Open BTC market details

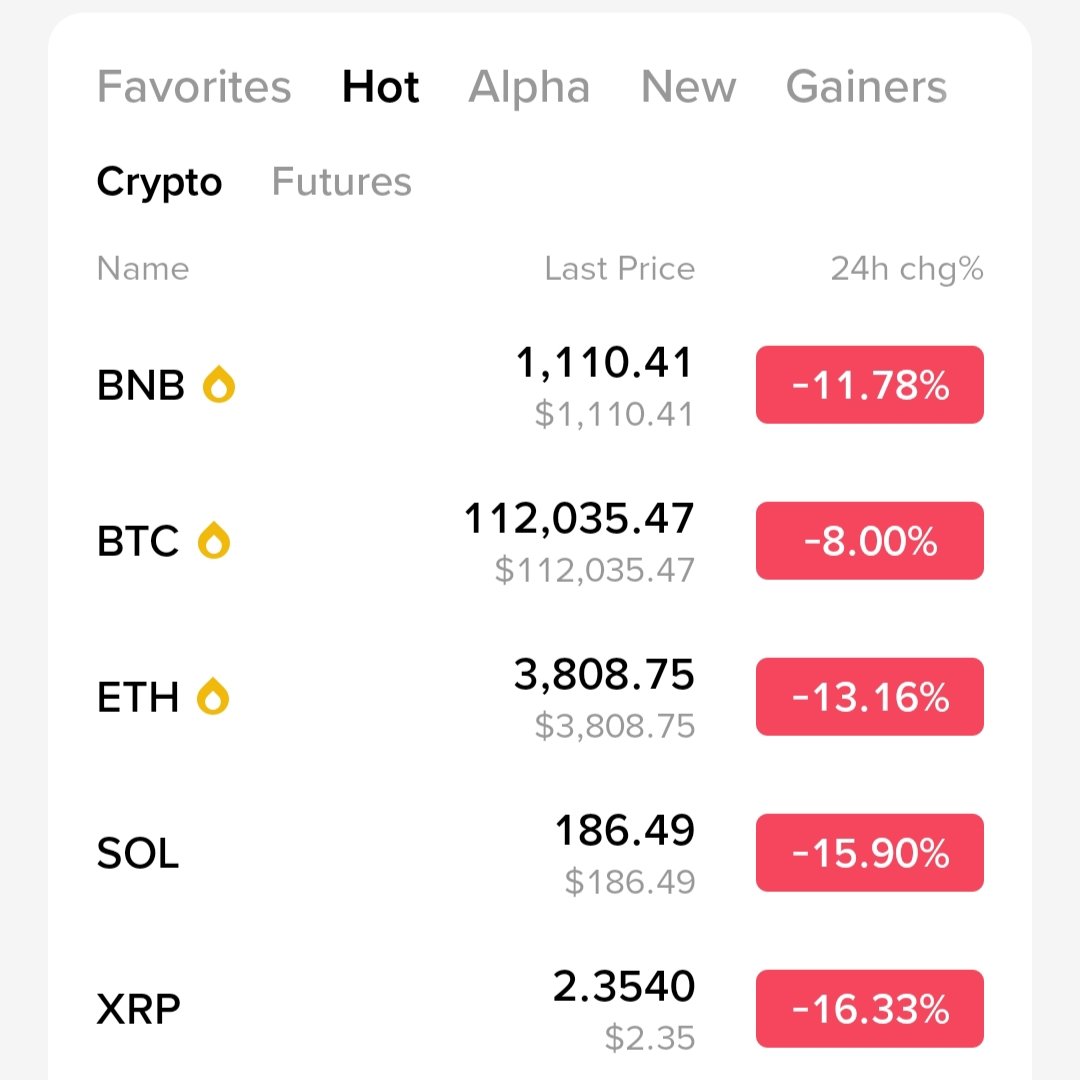pyautogui.click(x=138, y=542)
